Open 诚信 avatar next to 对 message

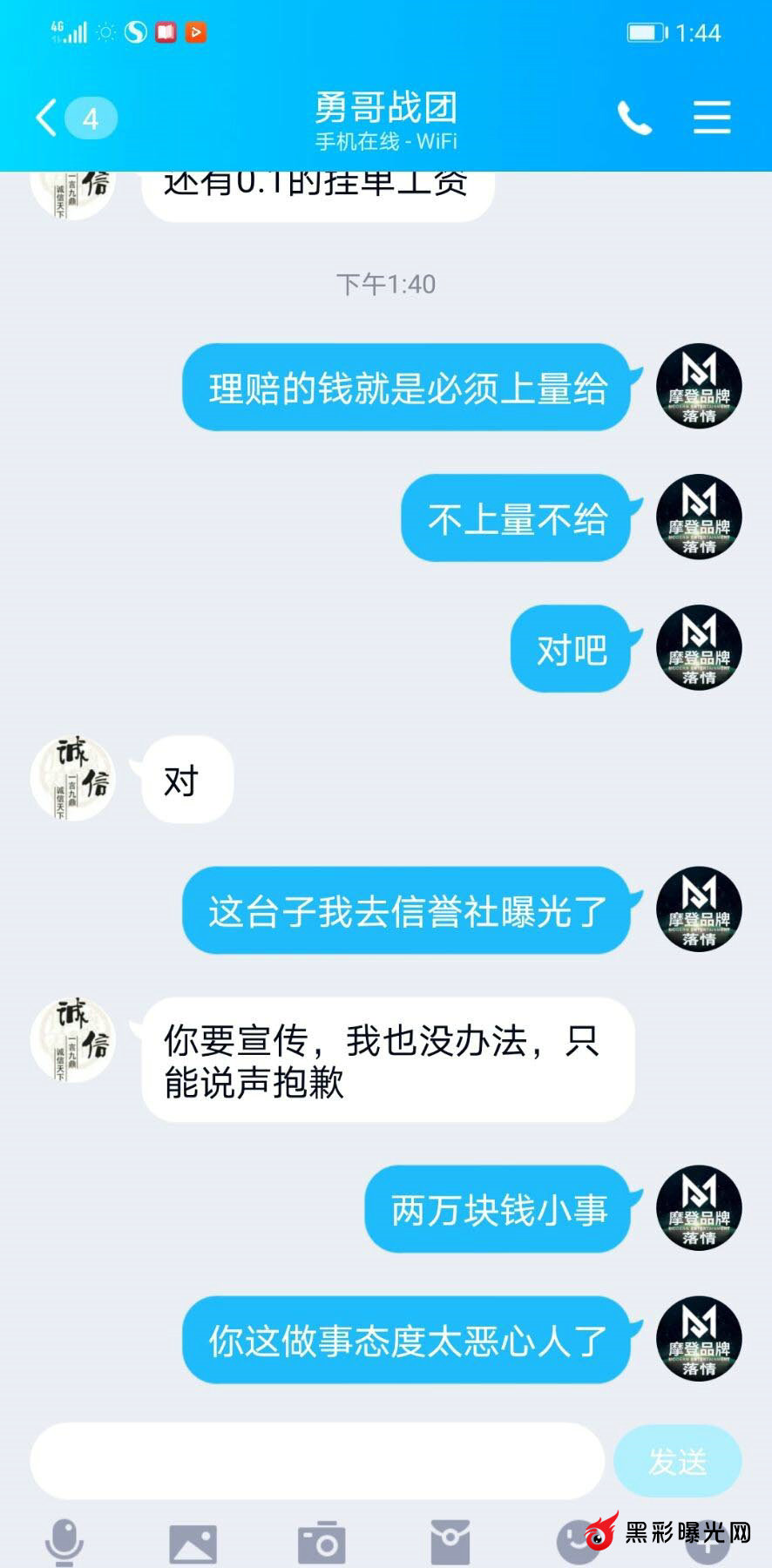73,779
